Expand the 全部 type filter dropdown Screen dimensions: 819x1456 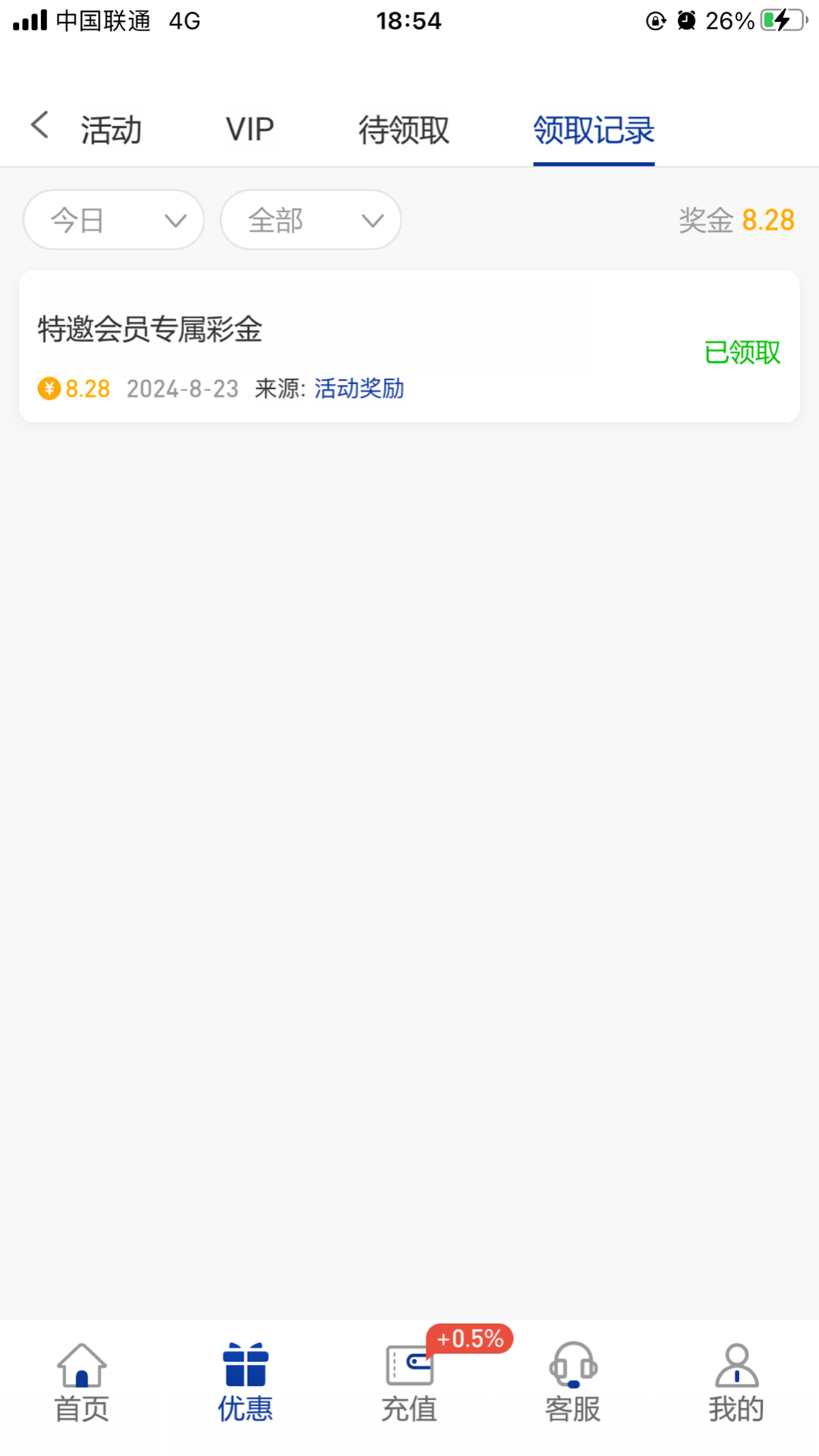(311, 220)
